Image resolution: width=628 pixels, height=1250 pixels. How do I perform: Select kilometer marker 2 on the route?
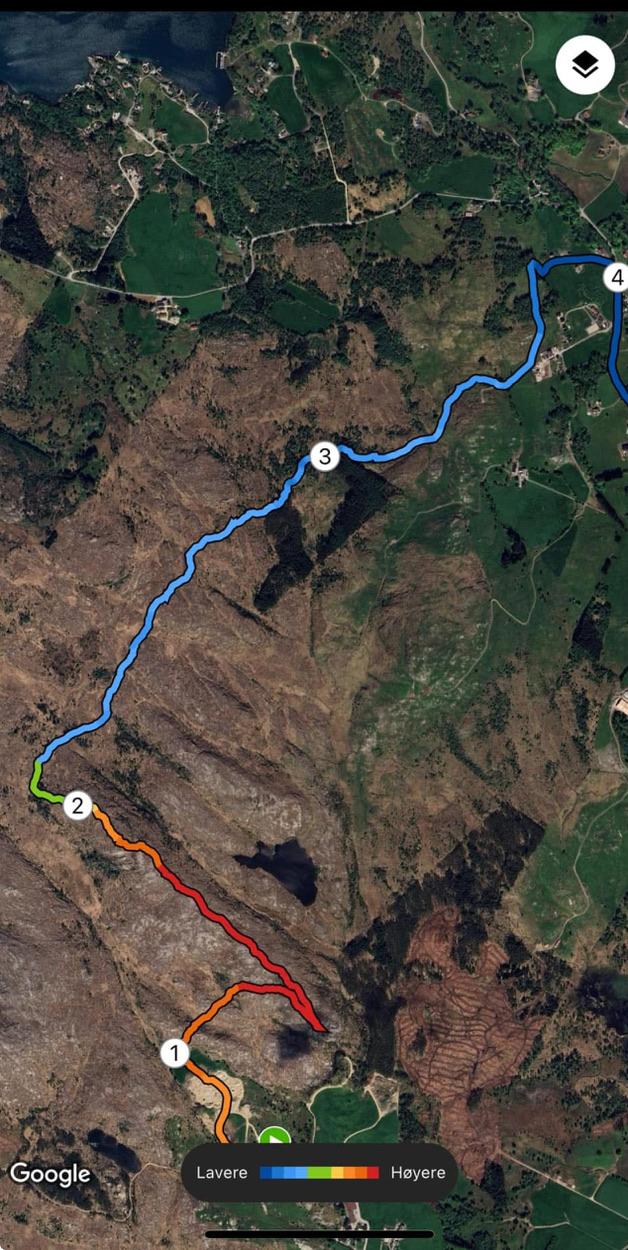pos(78,805)
